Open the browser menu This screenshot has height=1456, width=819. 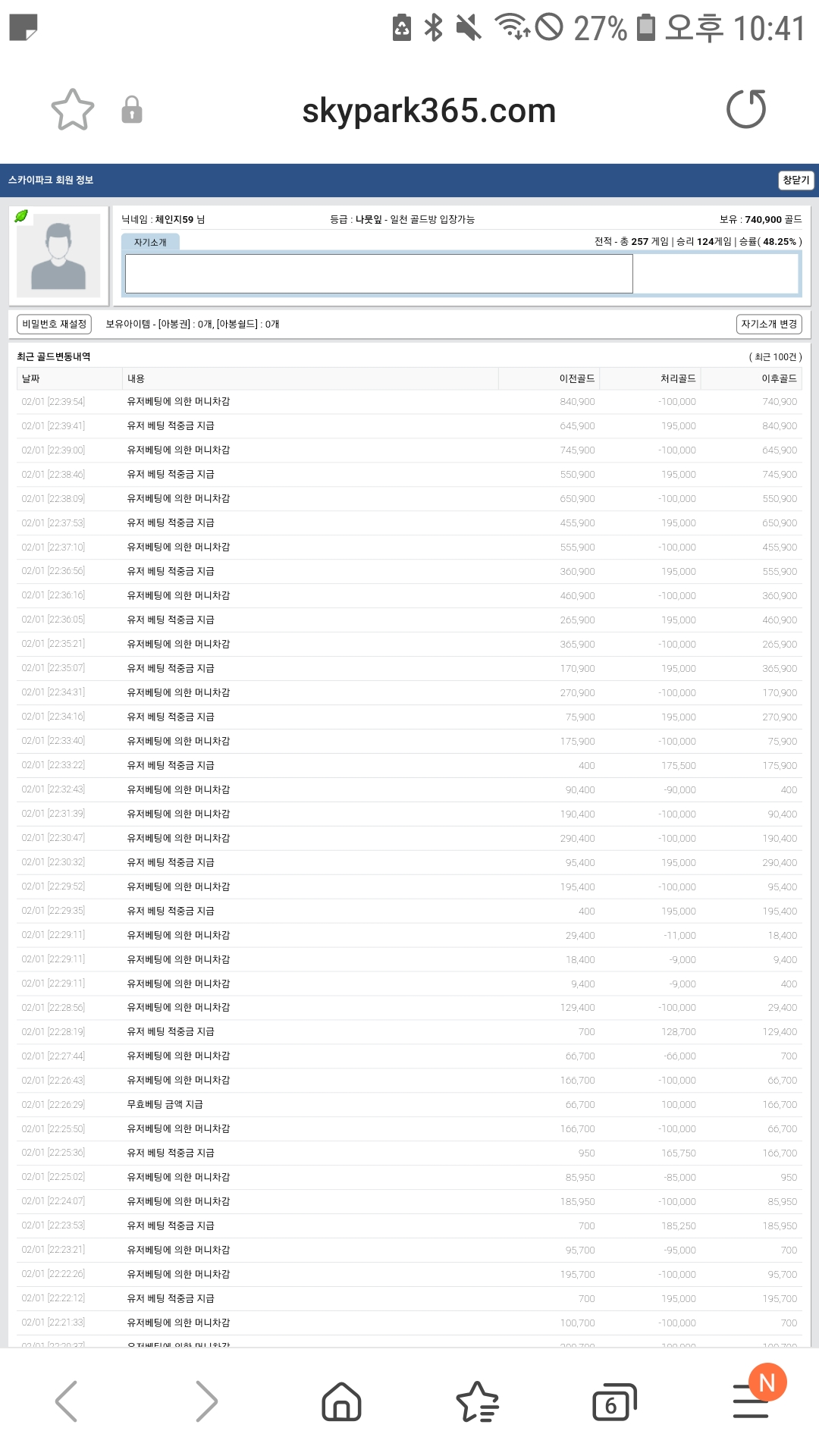pos(751,1401)
